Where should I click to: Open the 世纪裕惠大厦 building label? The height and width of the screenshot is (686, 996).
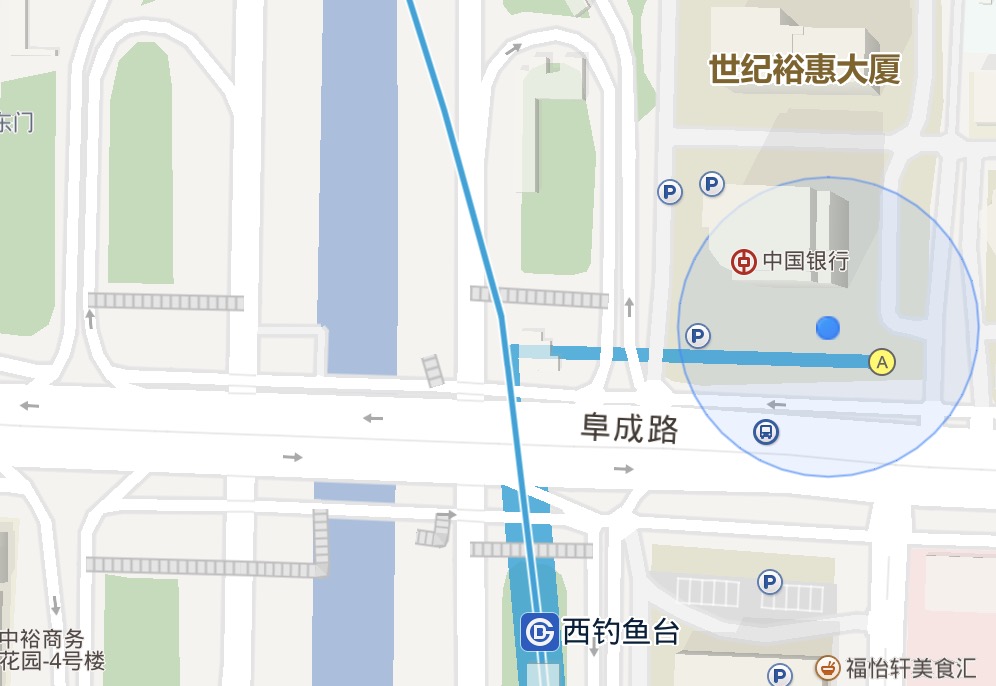[805, 69]
